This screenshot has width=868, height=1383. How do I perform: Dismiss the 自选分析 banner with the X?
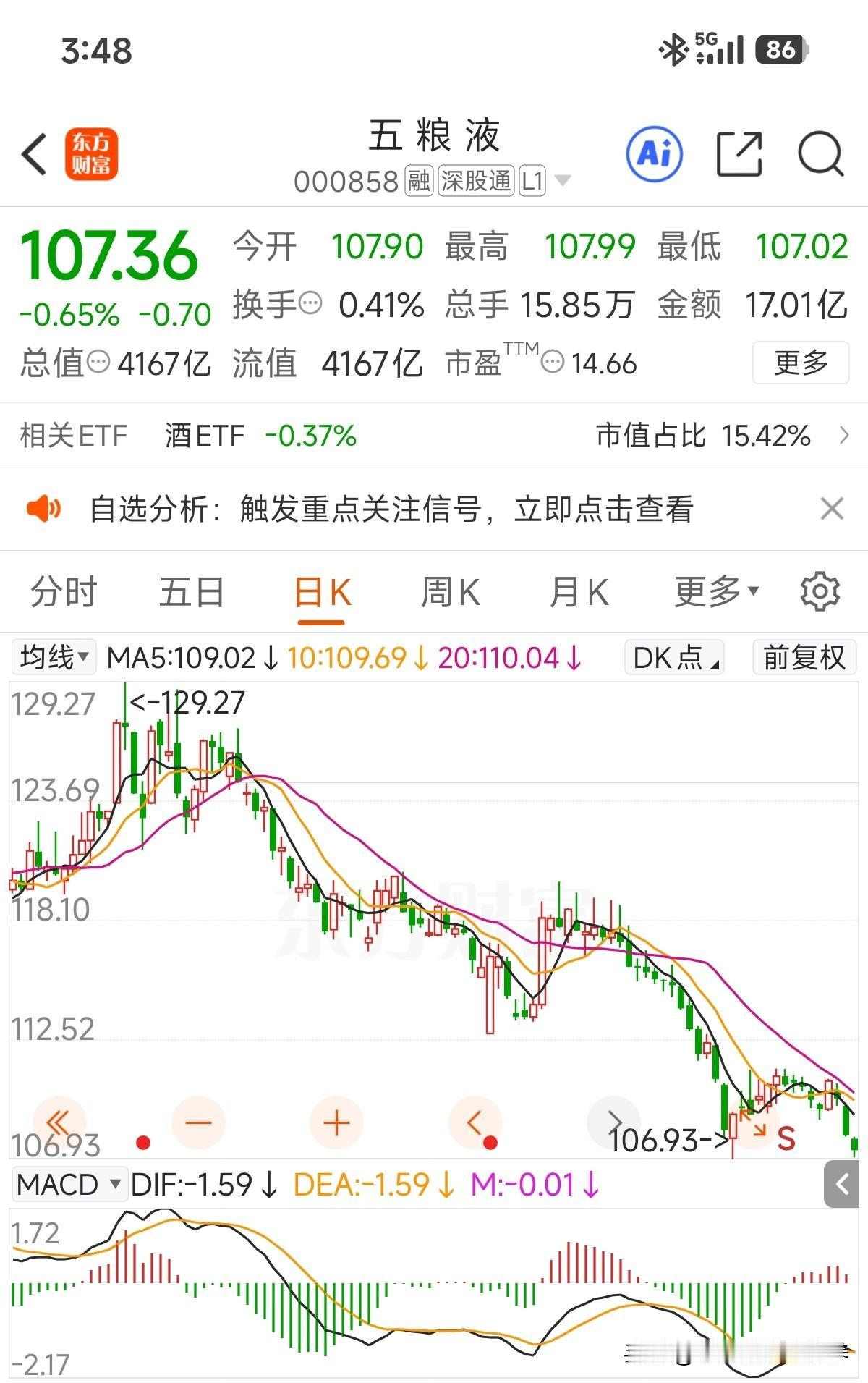coord(833,509)
